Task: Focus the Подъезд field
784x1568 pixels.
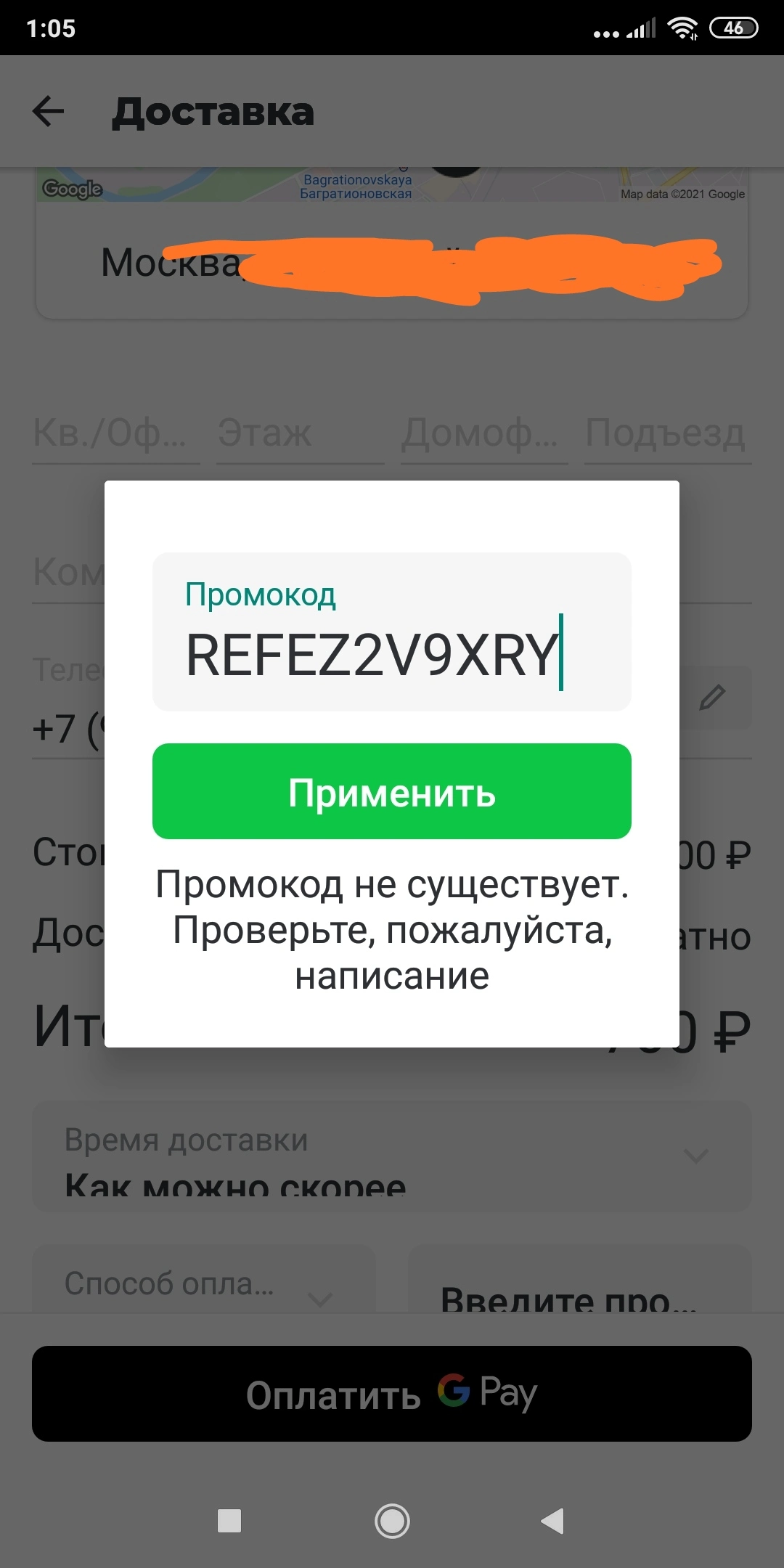Action: pos(668,434)
